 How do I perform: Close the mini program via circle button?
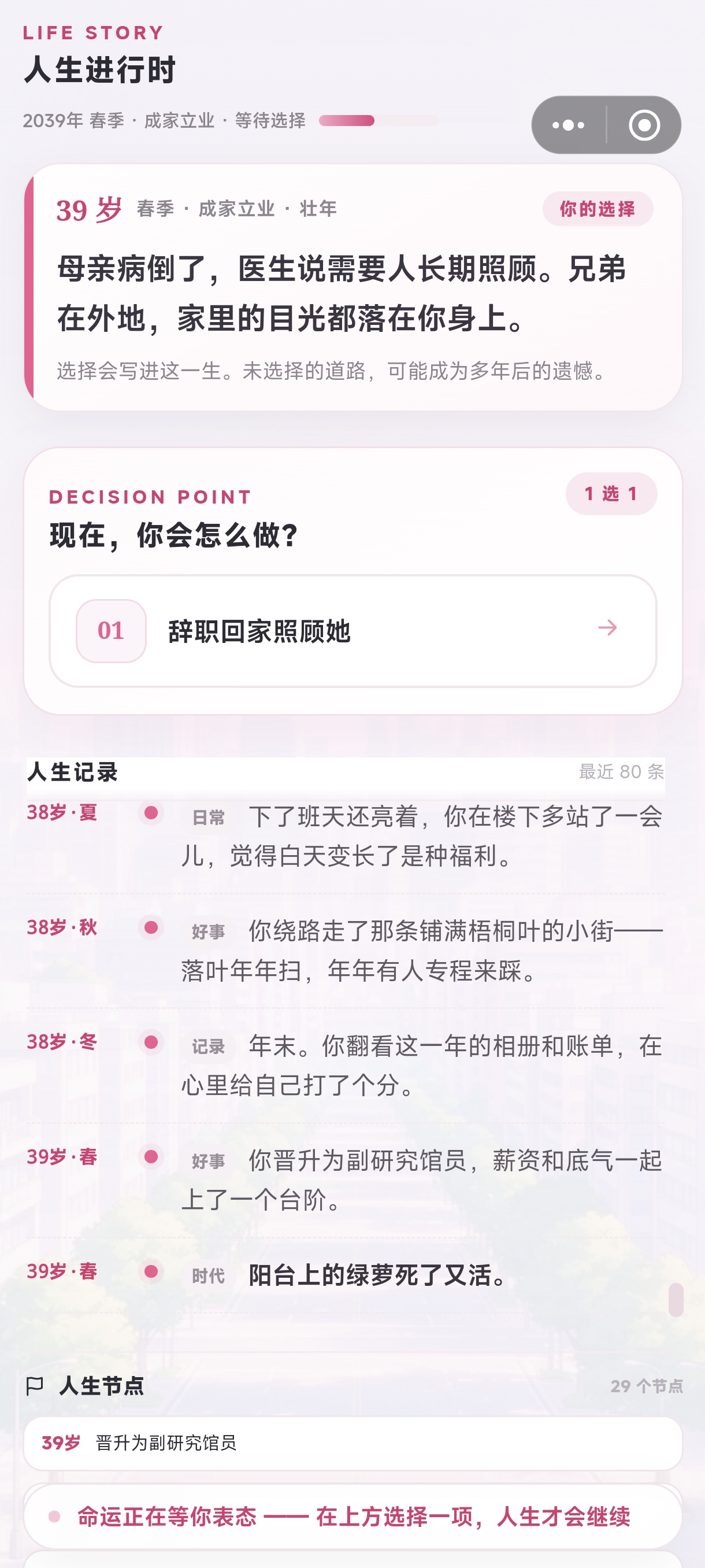644,125
